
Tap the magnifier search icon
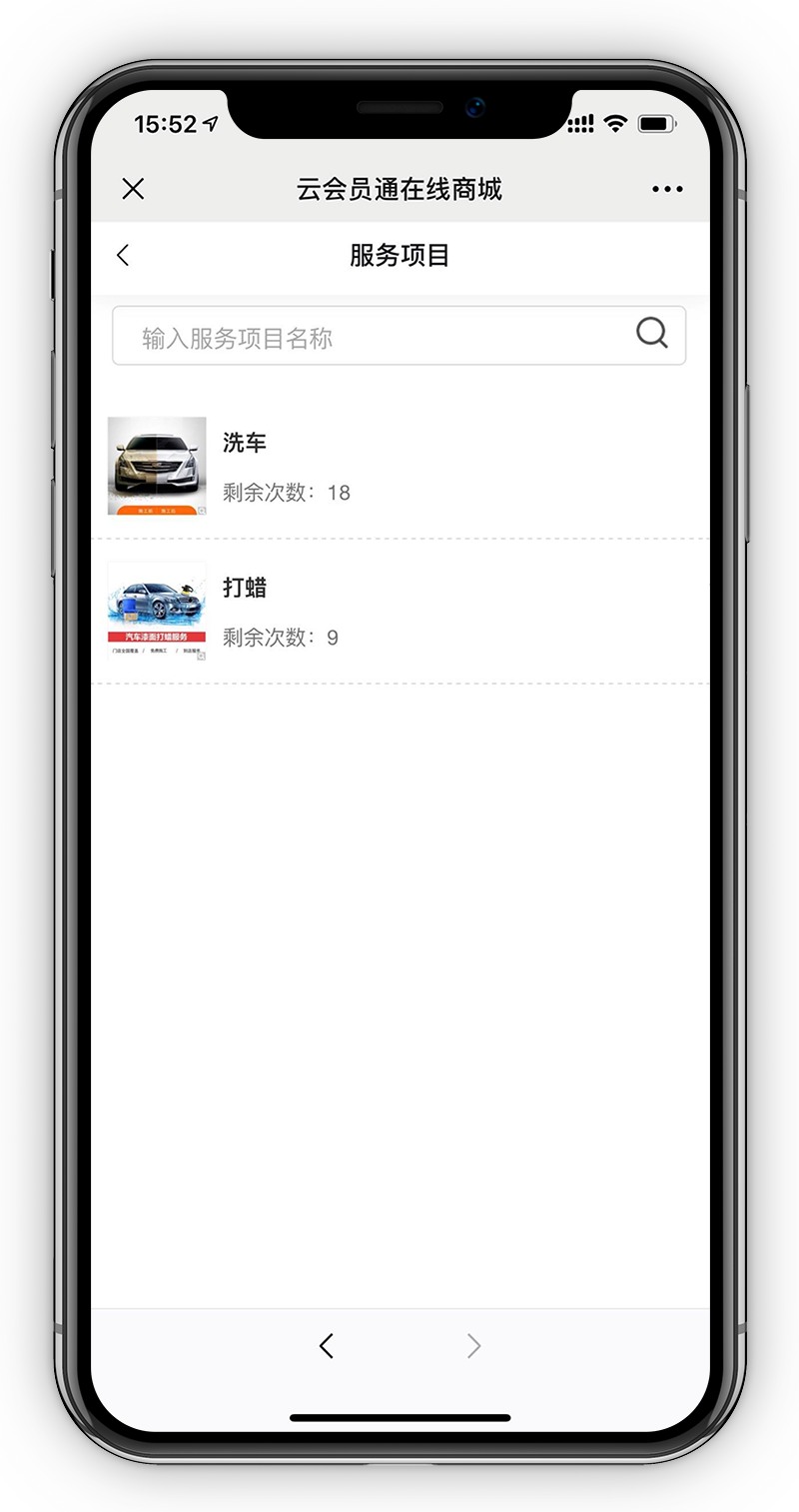click(652, 333)
